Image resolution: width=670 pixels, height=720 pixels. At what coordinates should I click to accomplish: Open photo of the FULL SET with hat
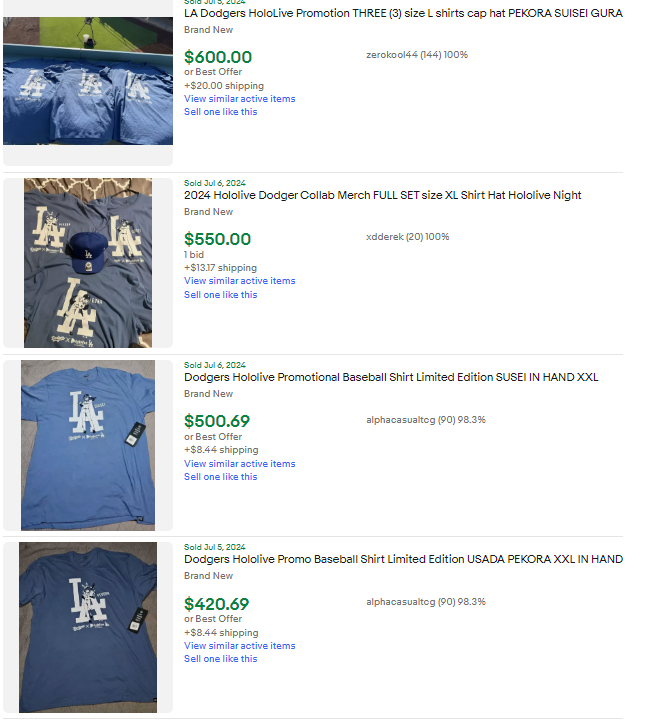click(88, 263)
